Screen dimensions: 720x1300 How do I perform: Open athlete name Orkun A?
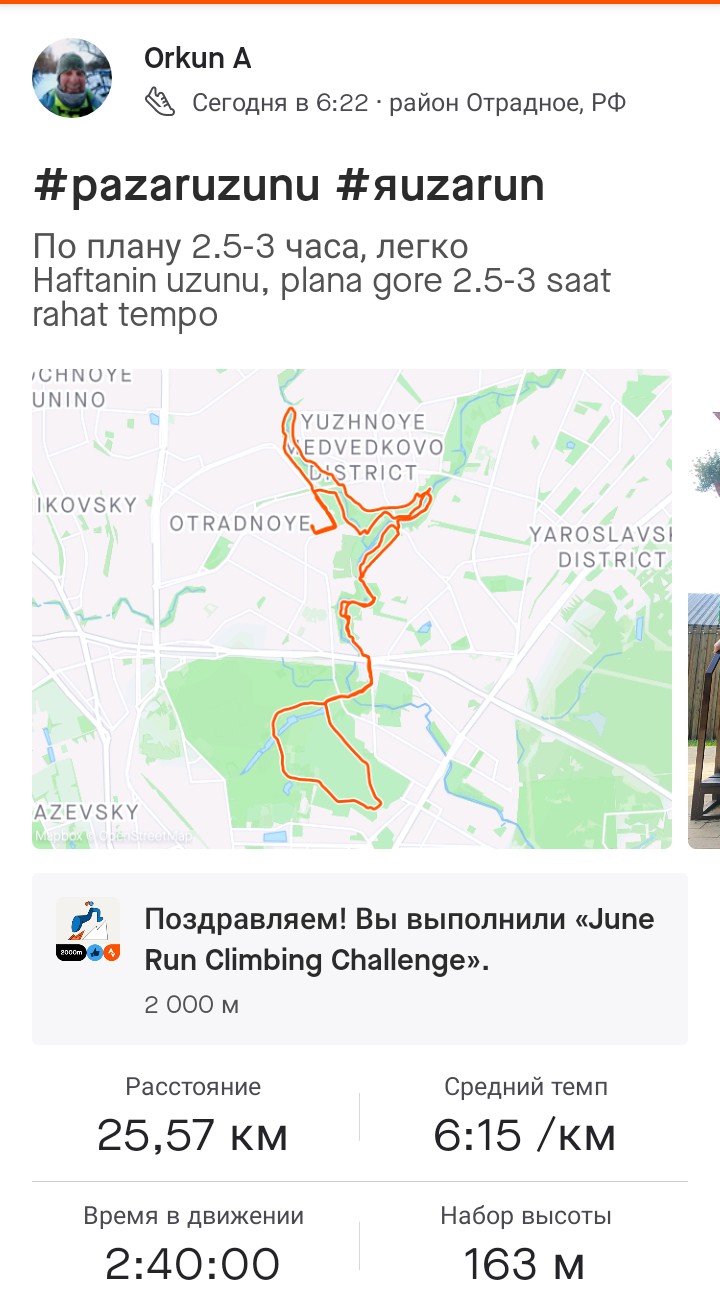coord(197,59)
